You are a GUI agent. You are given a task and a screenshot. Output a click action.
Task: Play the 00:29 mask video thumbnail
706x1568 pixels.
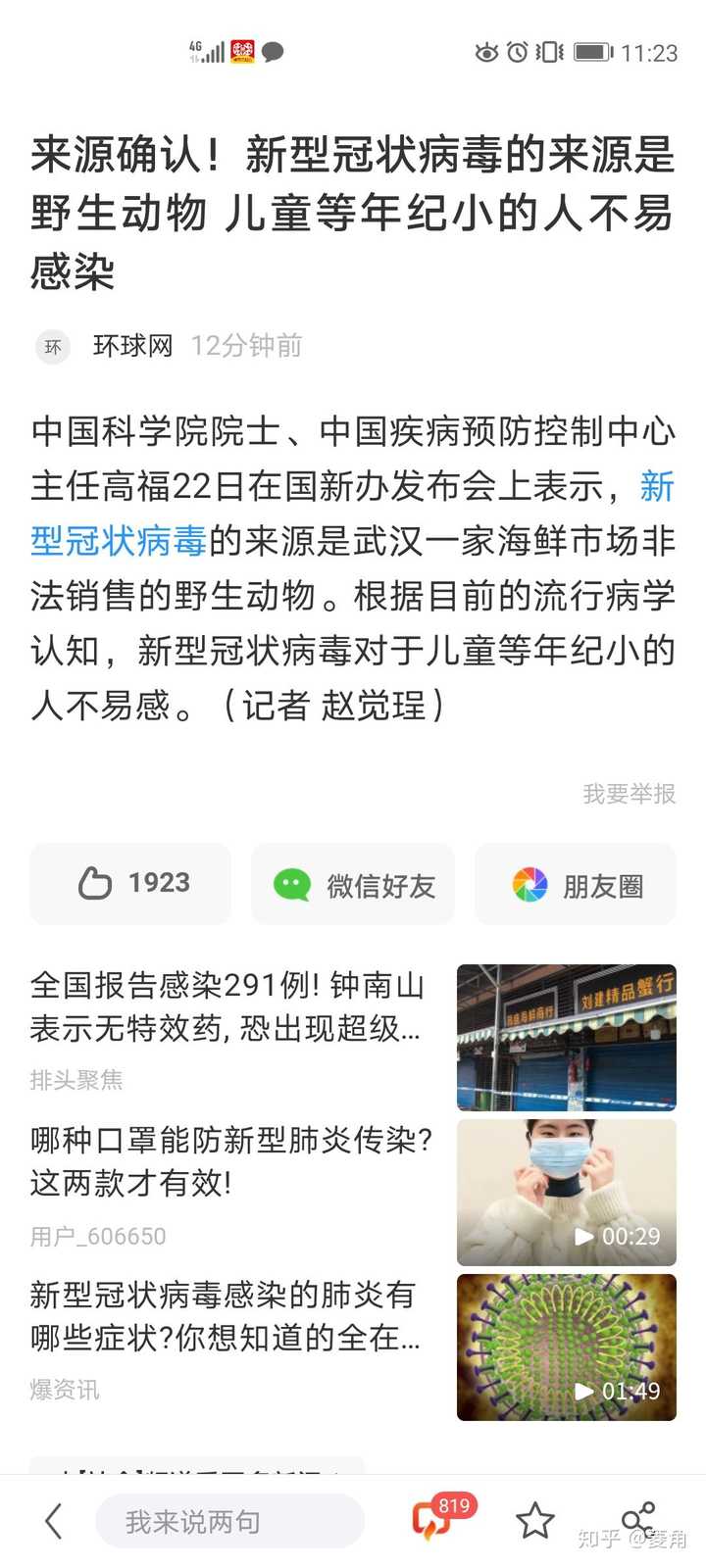pyautogui.click(x=567, y=1193)
